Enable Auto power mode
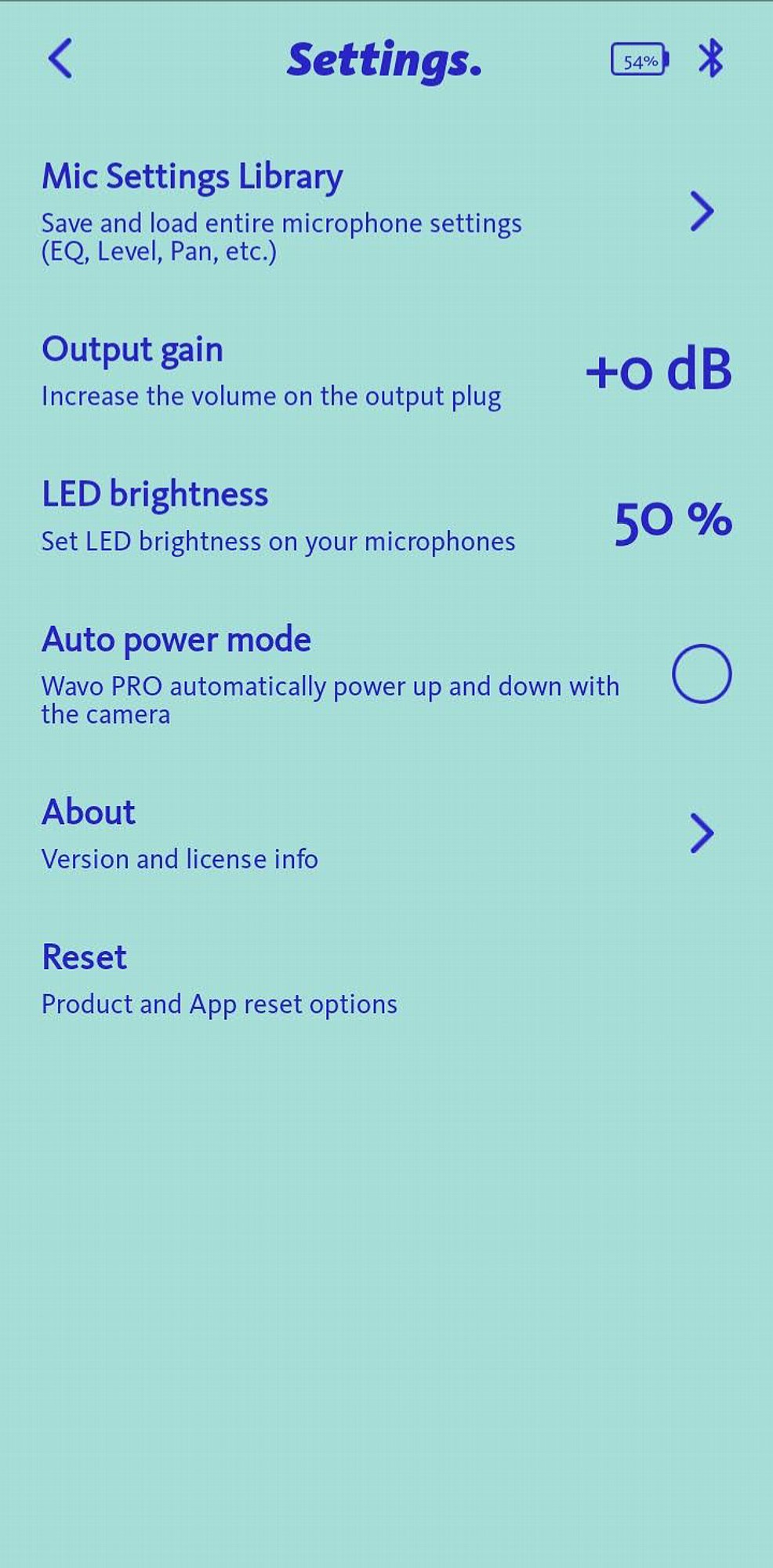This screenshot has height=1568, width=773. (702, 673)
